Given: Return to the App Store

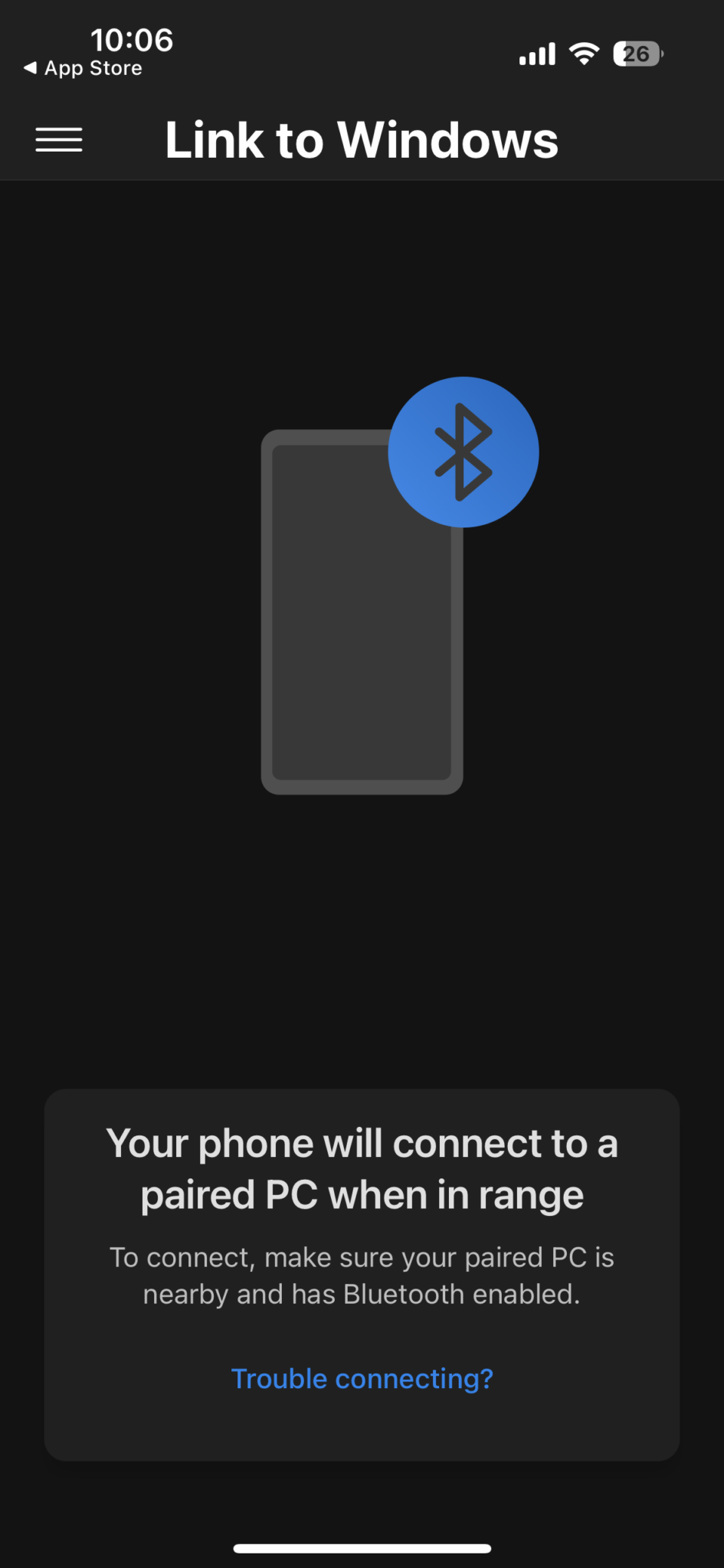Looking at the screenshot, I should click(83, 68).
